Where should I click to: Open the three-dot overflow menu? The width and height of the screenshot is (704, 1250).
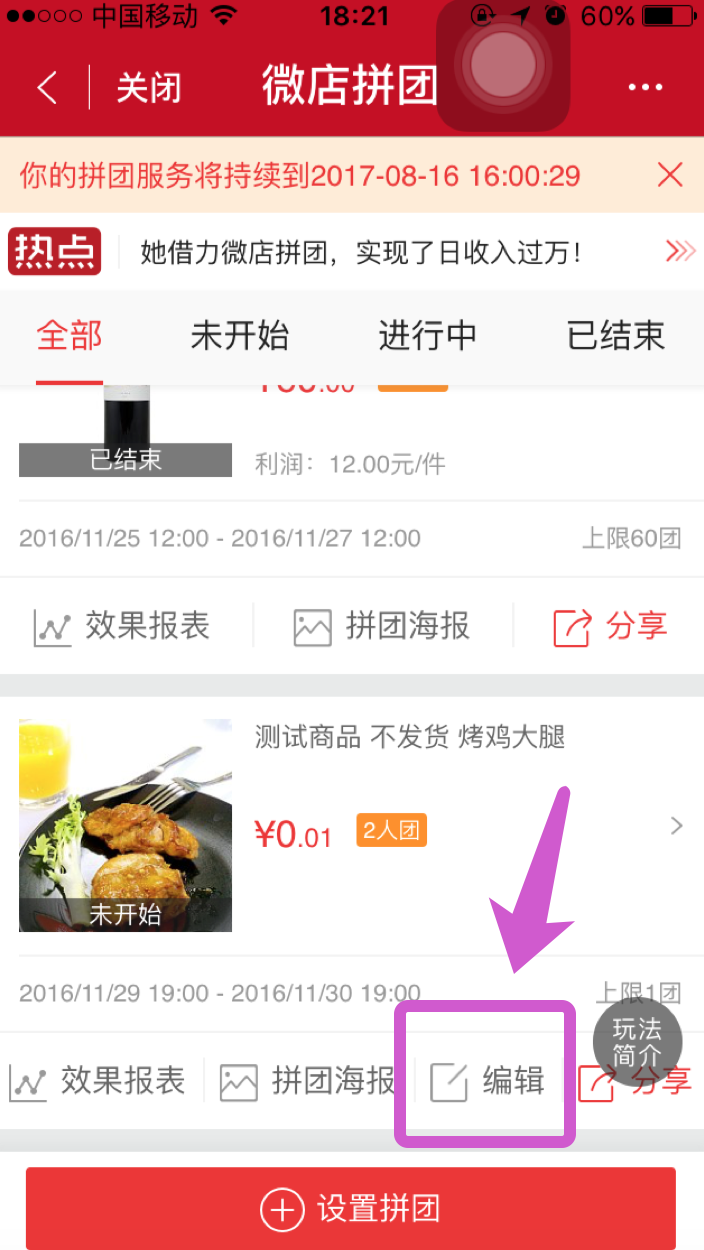click(x=645, y=88)
